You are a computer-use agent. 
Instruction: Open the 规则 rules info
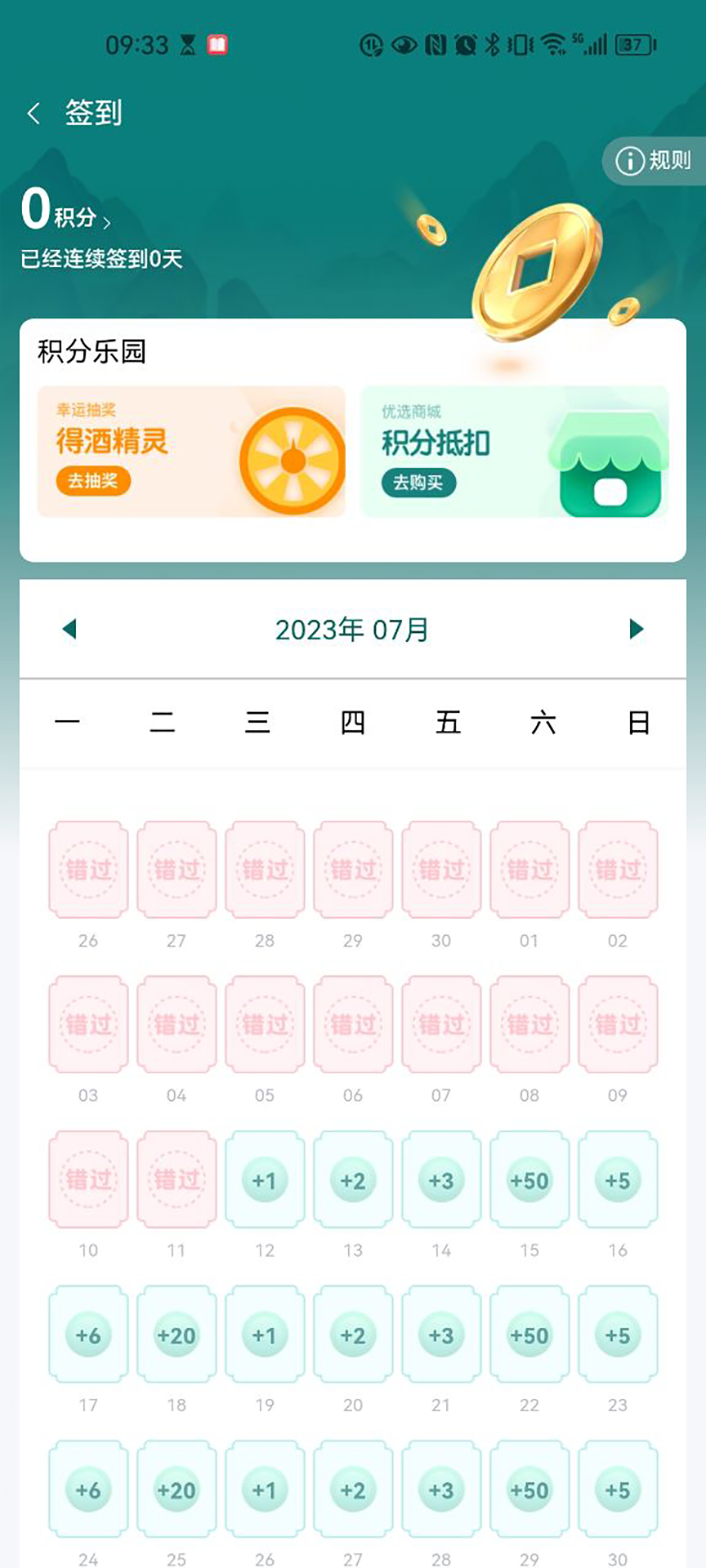pyautogui.click(x=655, y=161)
